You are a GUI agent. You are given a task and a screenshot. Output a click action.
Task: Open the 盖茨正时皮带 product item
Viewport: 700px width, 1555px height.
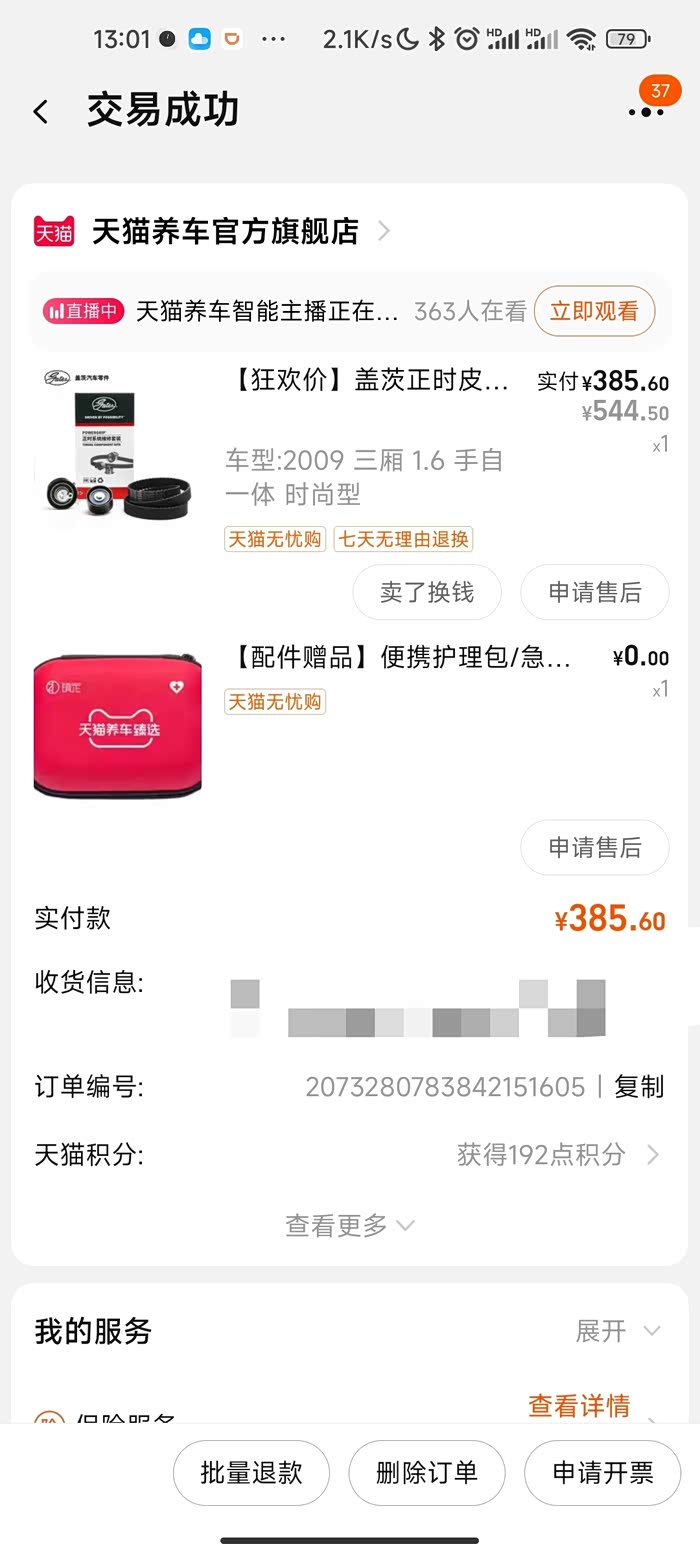coord(350,440)
